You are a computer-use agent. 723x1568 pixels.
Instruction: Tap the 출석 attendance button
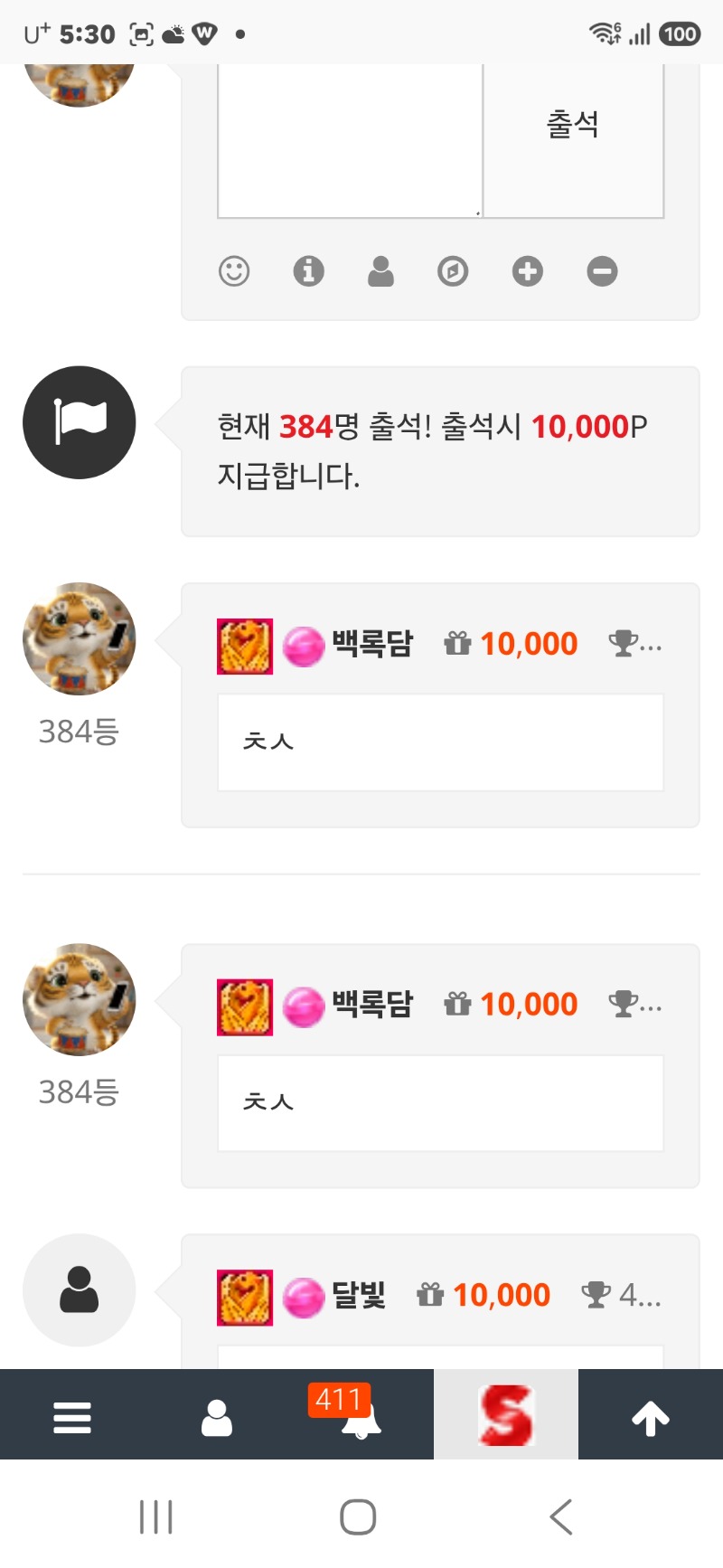click(x=574, y=140)
